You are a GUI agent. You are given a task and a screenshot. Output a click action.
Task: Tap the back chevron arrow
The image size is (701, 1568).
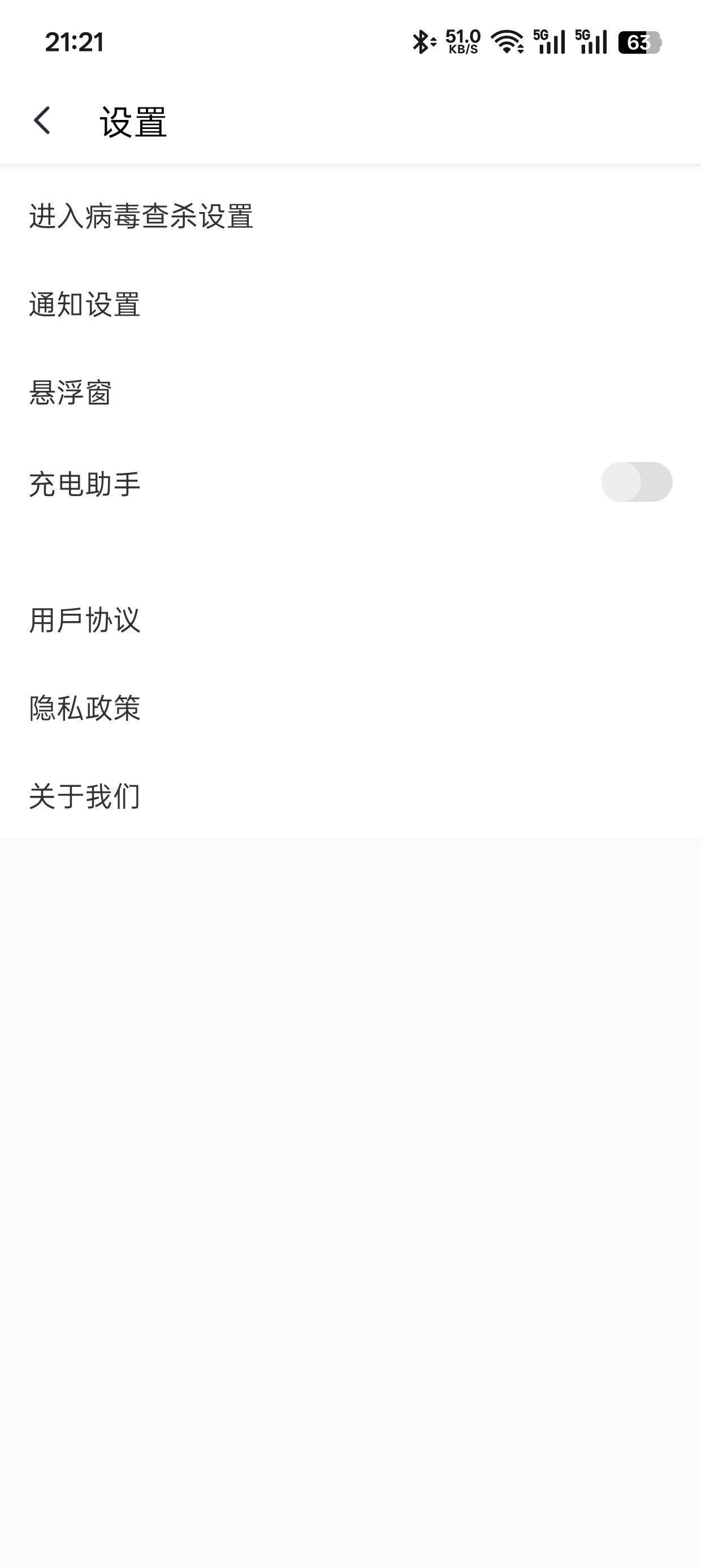point(42,121)
